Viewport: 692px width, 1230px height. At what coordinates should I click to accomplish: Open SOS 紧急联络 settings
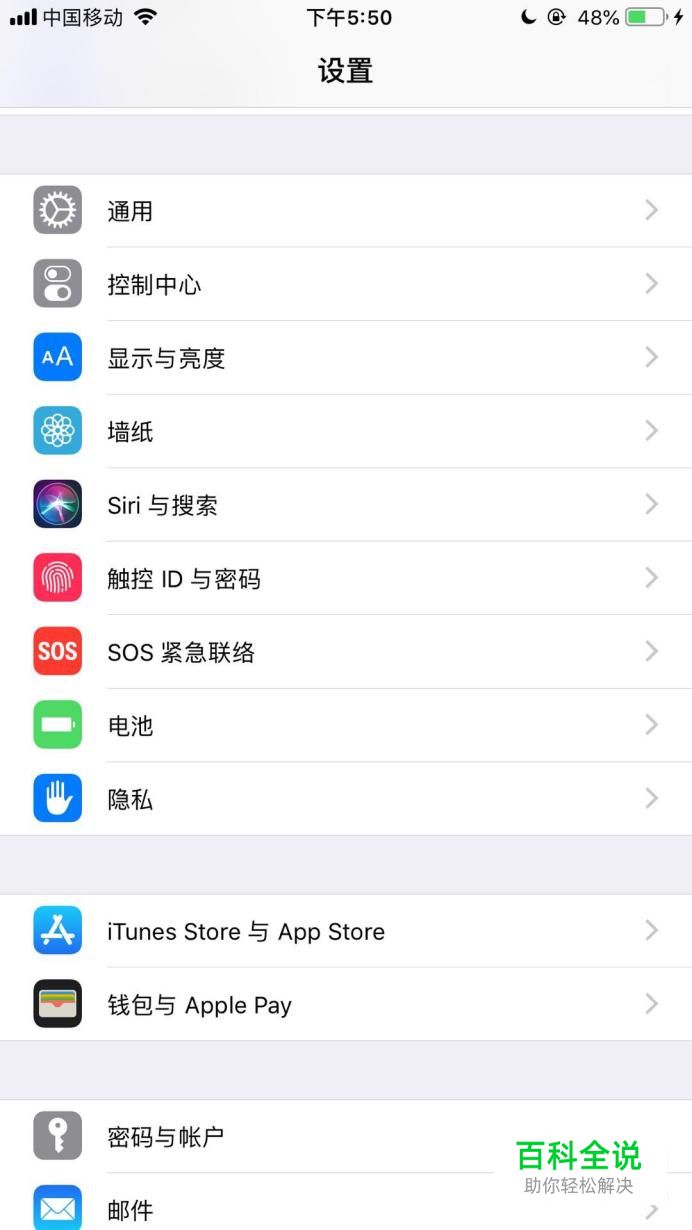[345, 652]
